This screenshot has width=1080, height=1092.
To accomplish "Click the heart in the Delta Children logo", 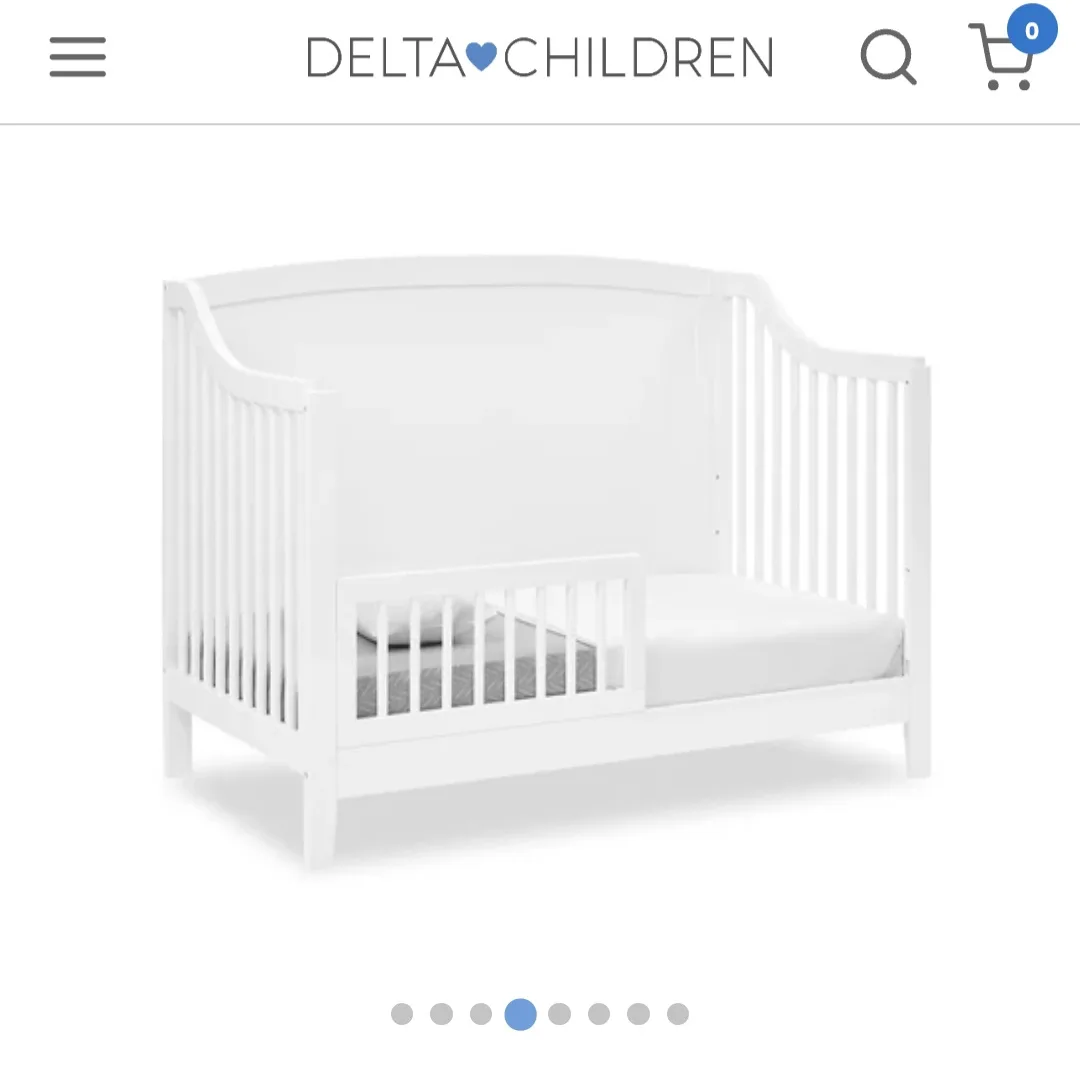I will [x=483, y=57].
